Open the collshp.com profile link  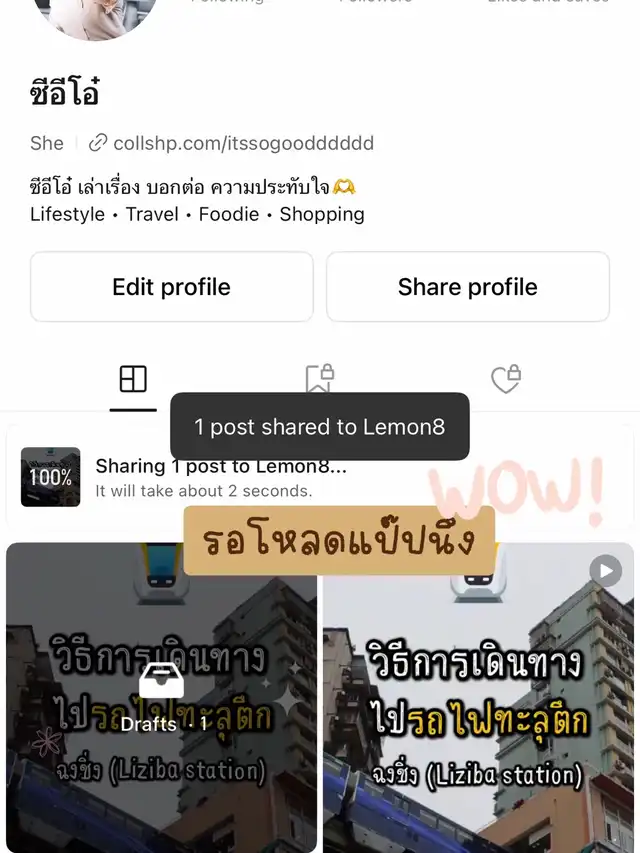pyautogui.click(x=243, y=143)
